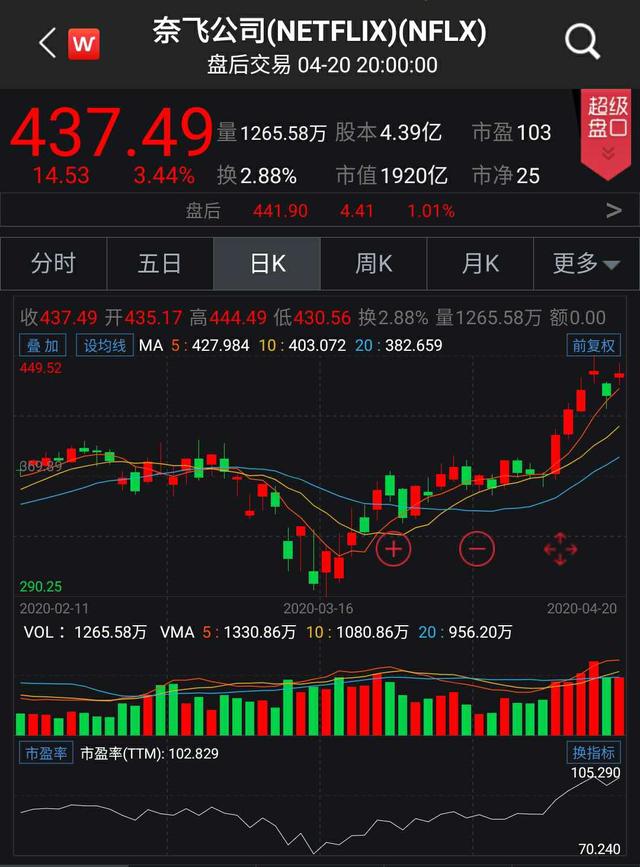This screenshot has height=867, width=640.
Task: Open the 更多 chart period dropdown
Action: pyautogui.click(x=586, y=263)
